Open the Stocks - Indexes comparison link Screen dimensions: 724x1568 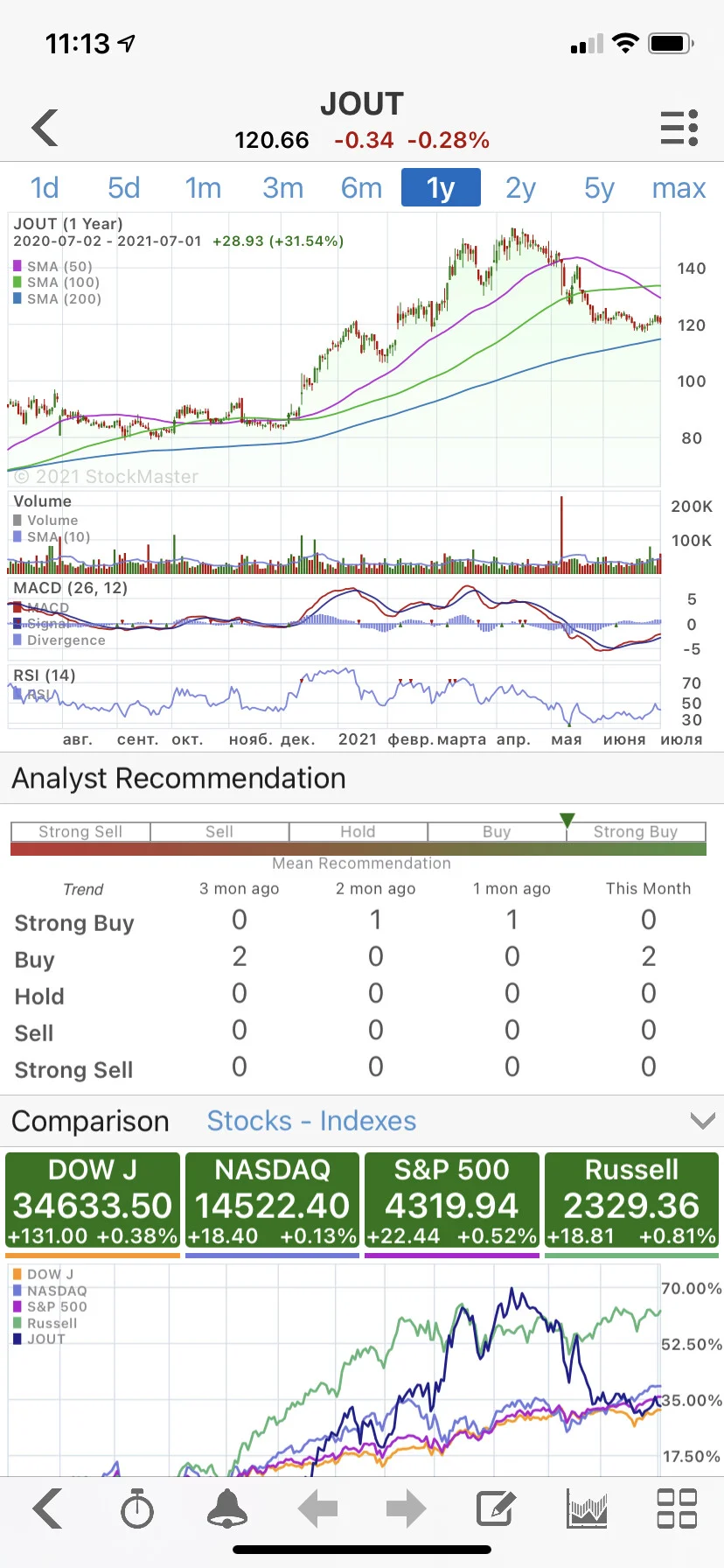click(311, 1121)
